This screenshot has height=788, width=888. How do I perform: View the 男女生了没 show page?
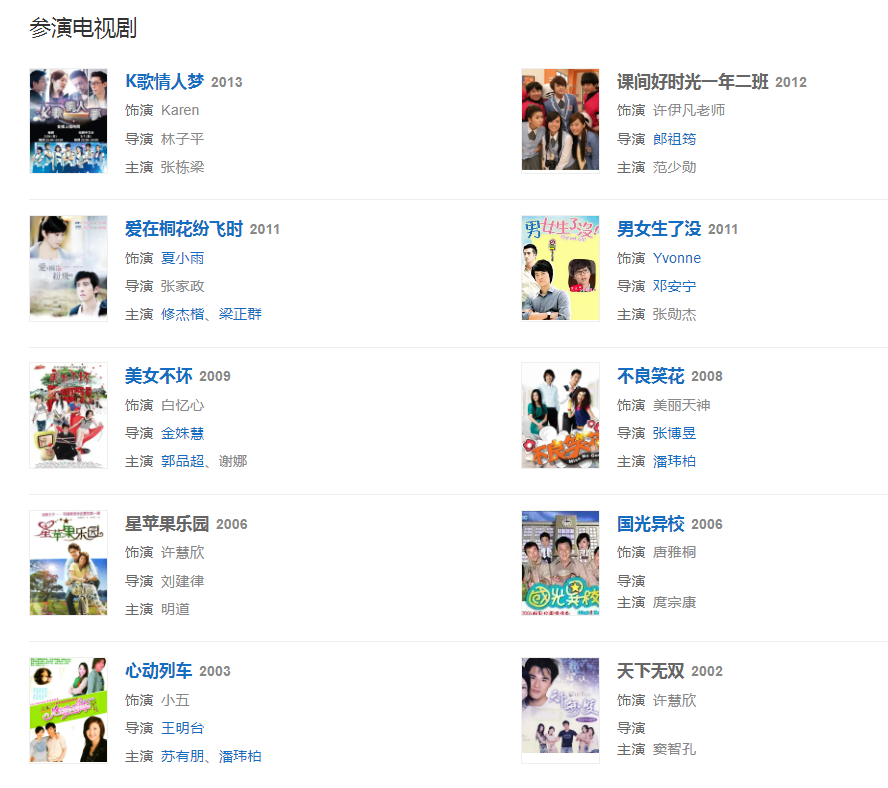[659, 229]
